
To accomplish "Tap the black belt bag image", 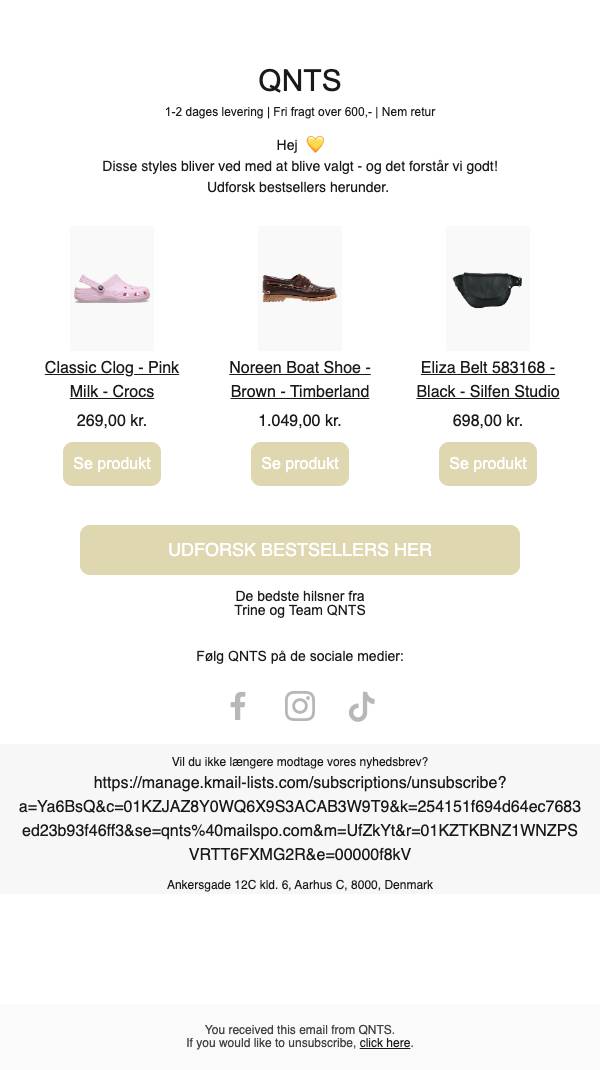I will pos(487,288).
